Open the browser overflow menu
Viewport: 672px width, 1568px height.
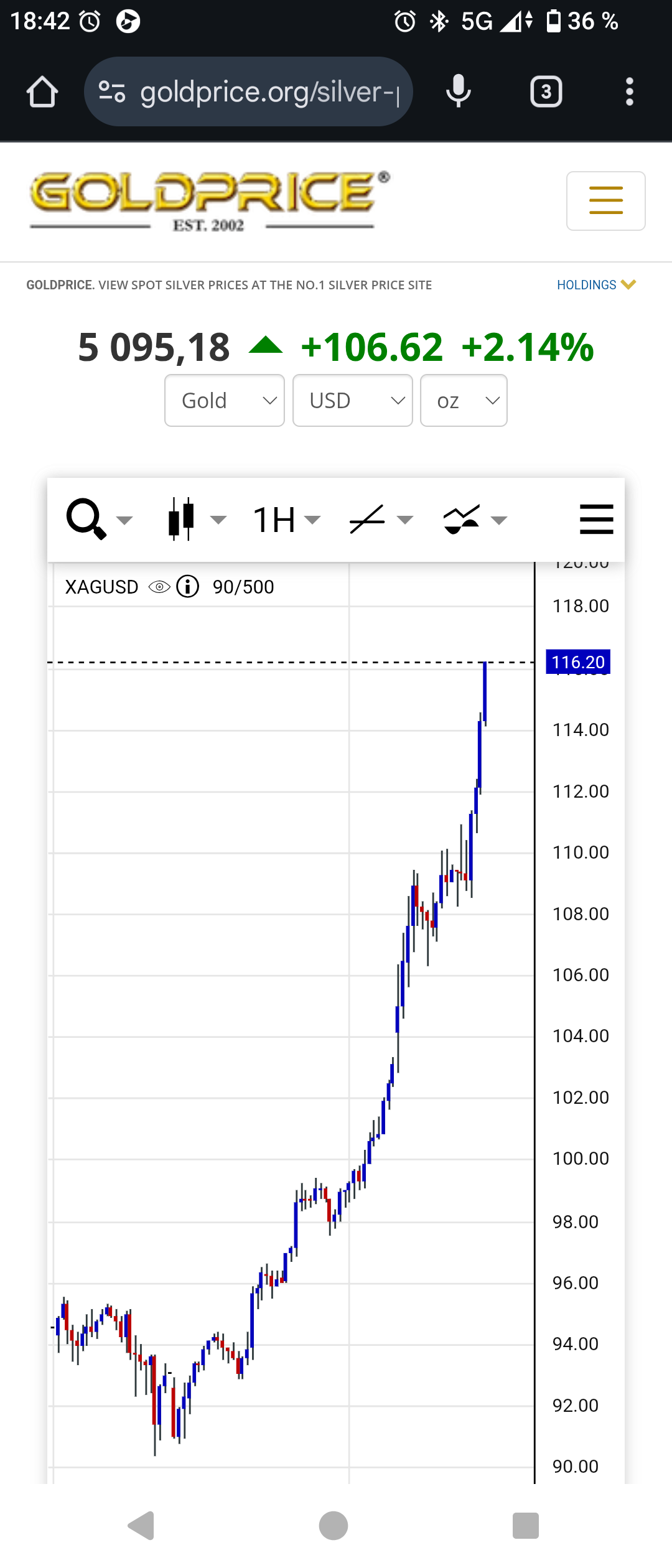[630, 92]
